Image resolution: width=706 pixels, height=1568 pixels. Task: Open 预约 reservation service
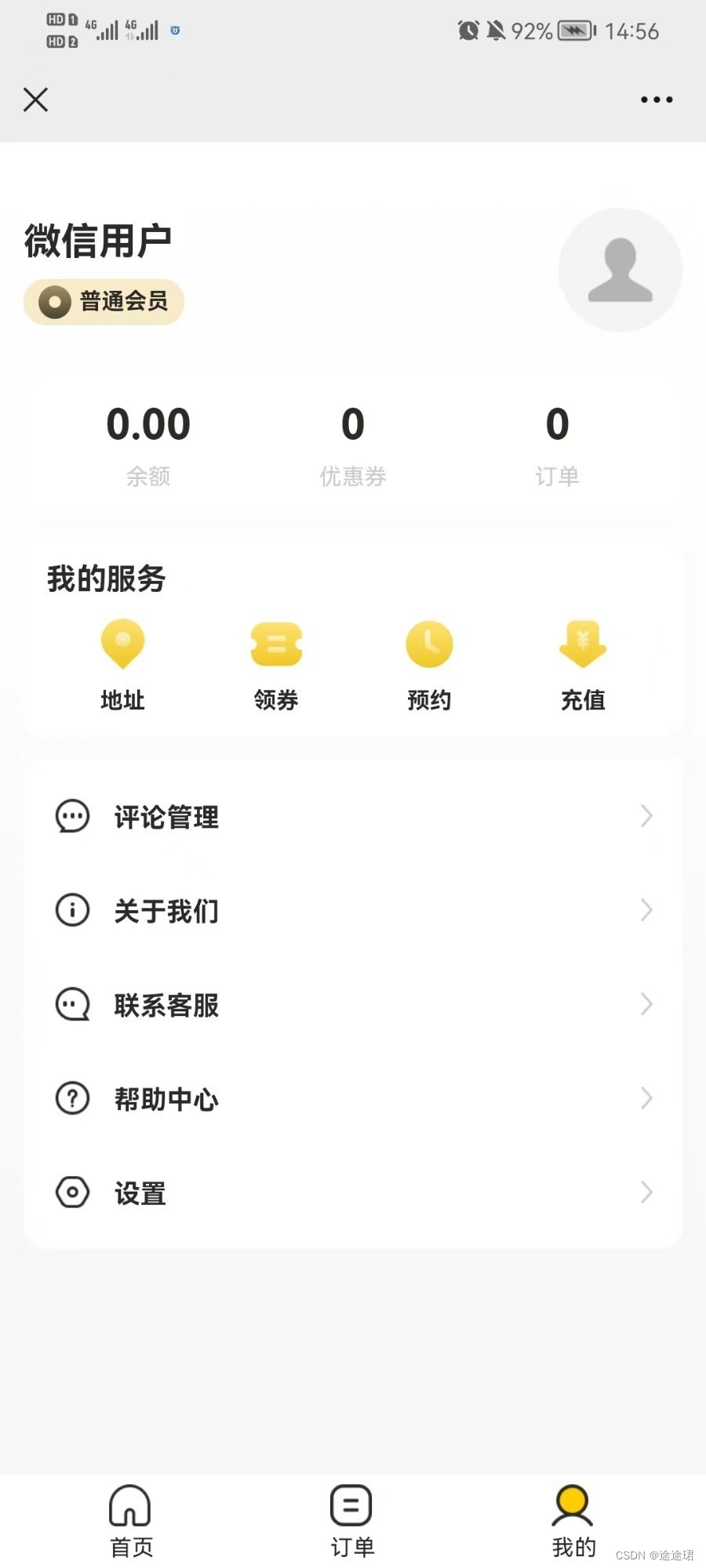pos(429,665)
